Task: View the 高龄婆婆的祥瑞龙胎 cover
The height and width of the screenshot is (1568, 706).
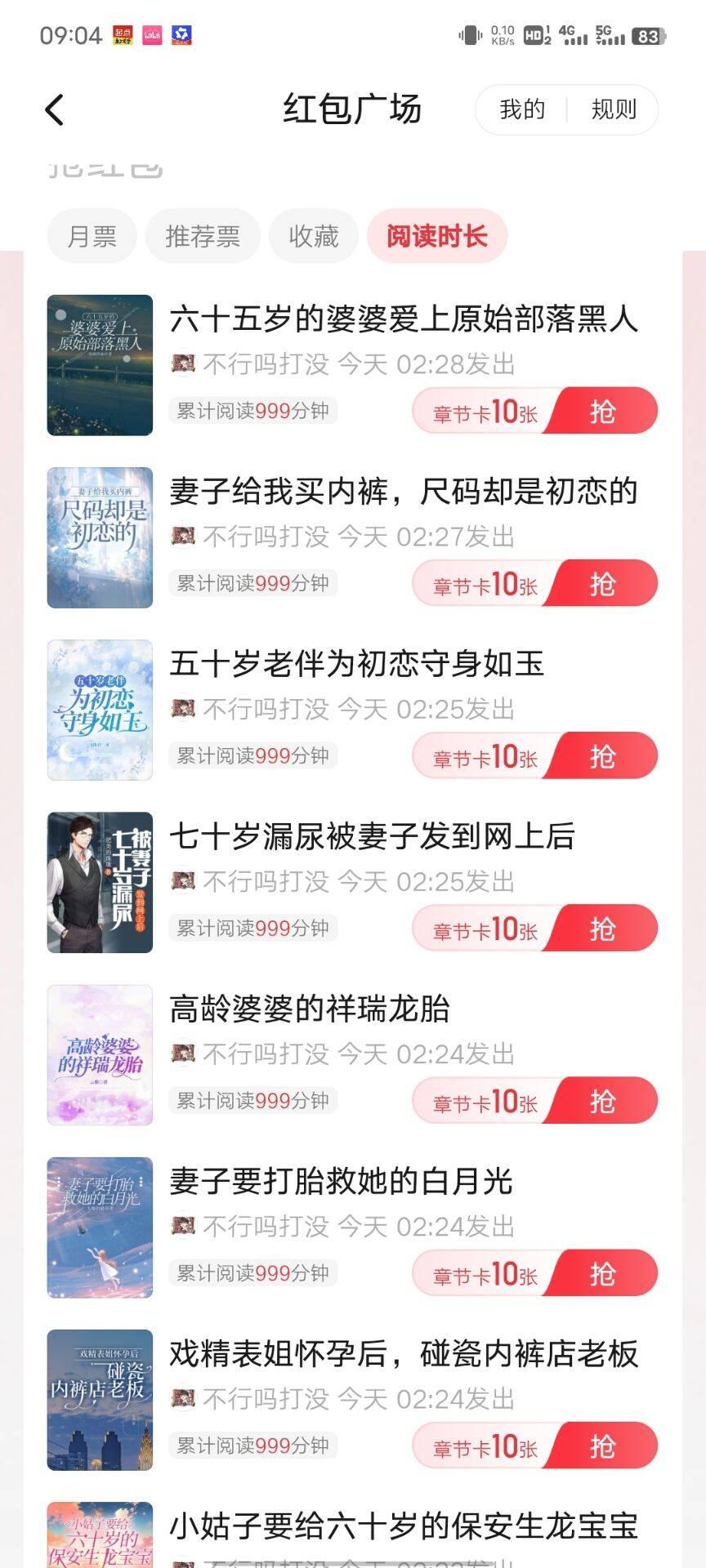Action: click(x=100, y=1054)
